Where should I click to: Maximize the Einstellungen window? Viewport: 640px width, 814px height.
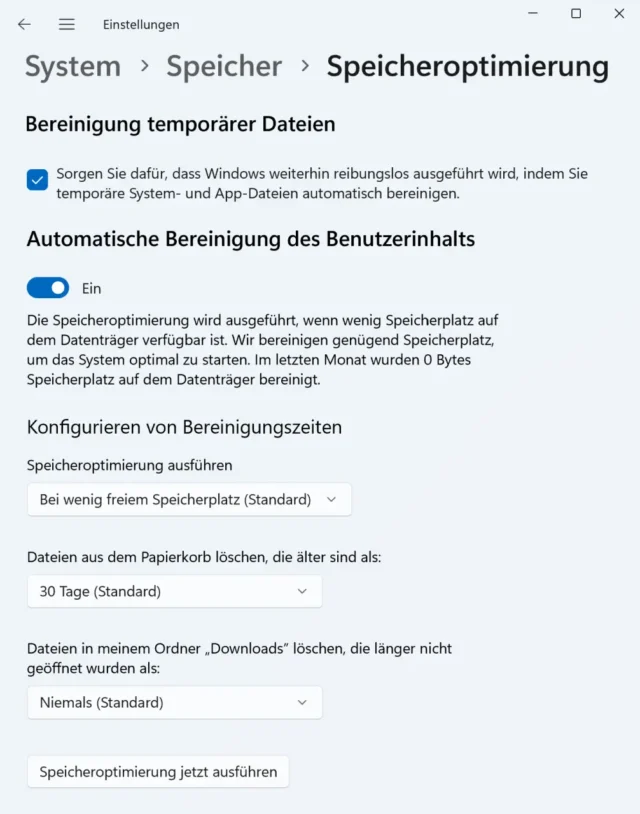tap(576, 13)
